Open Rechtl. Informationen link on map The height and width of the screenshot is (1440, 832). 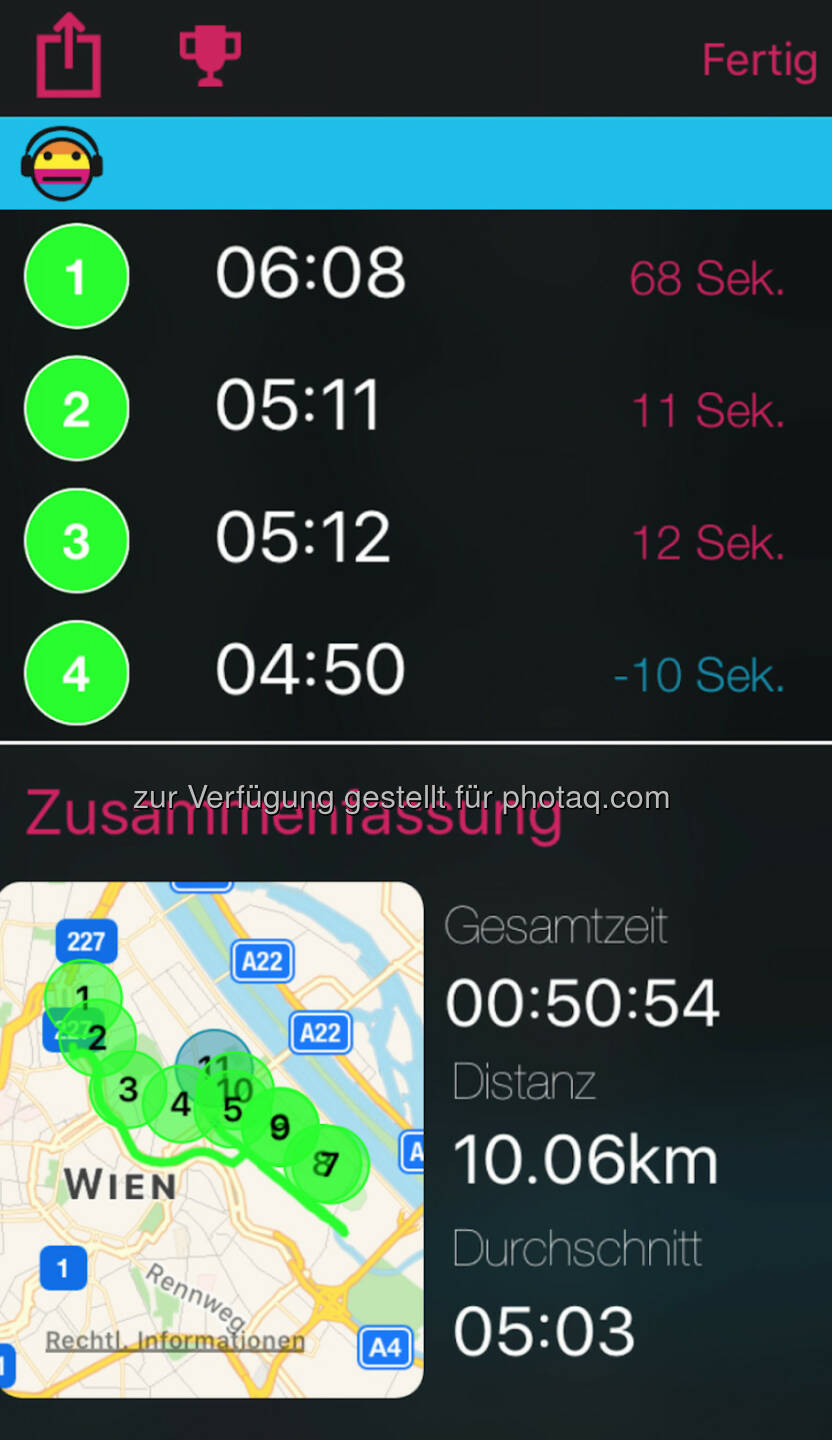pos(175,1341)
